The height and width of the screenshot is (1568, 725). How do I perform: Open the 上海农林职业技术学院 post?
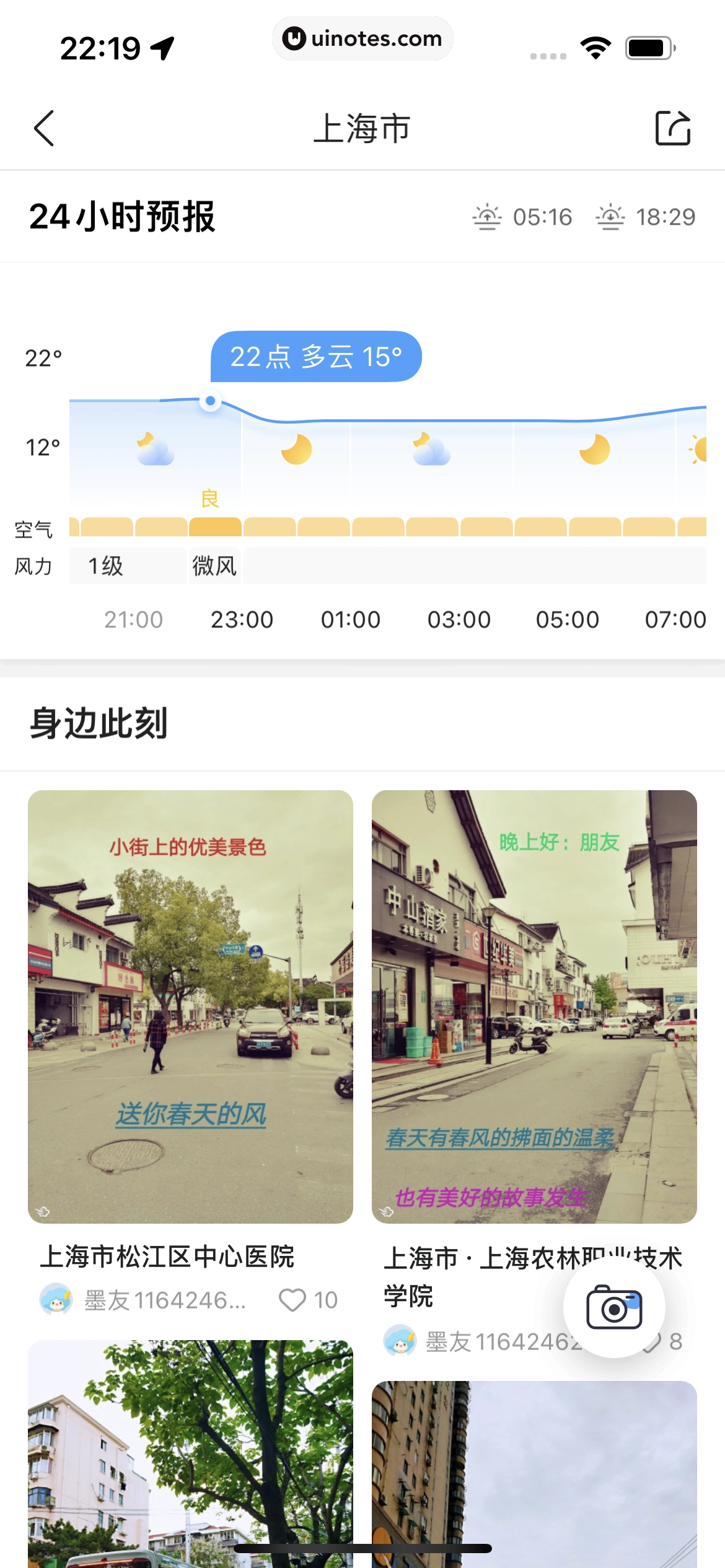(534, 1009)
